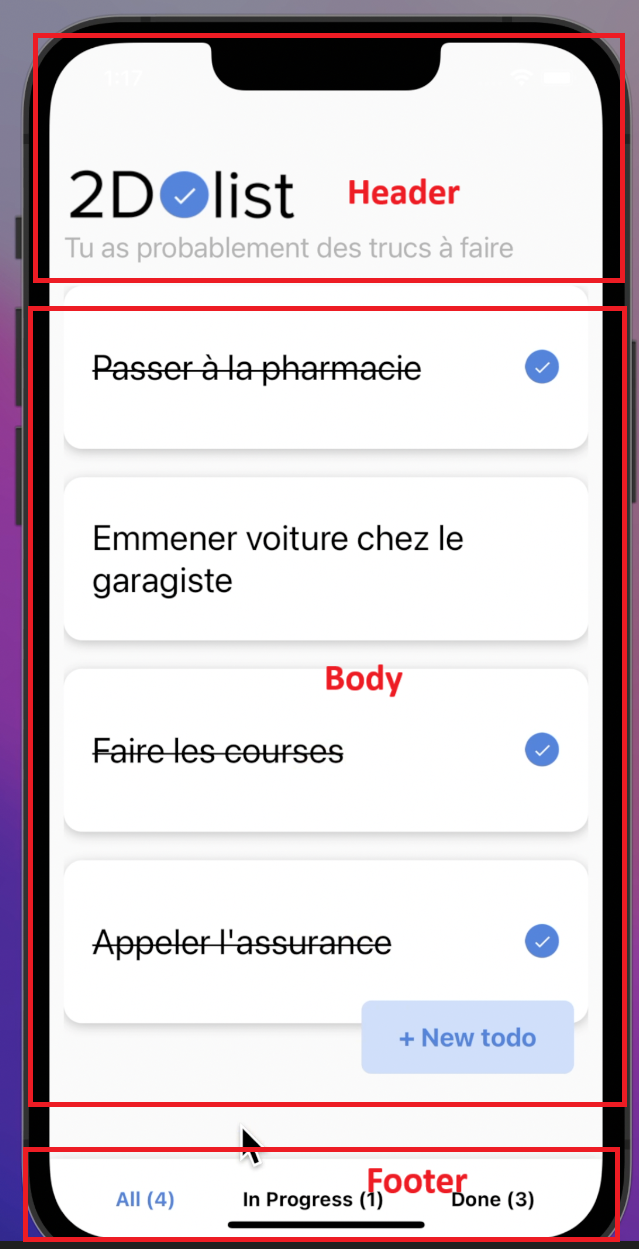Switch to the Done (3) tab

pyautogui.click(x=492, y=1199)
